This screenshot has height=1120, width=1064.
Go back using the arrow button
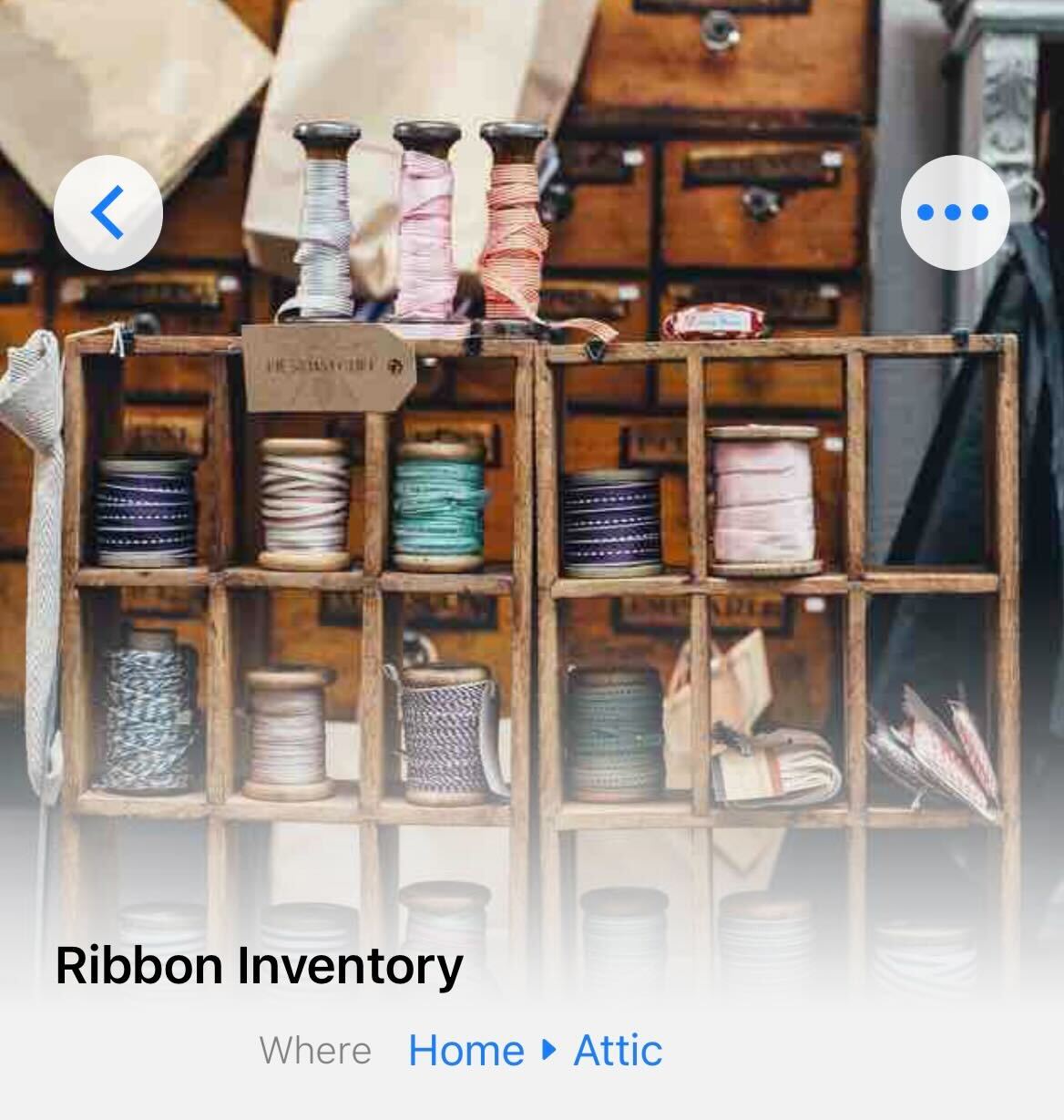coord(108,211)
